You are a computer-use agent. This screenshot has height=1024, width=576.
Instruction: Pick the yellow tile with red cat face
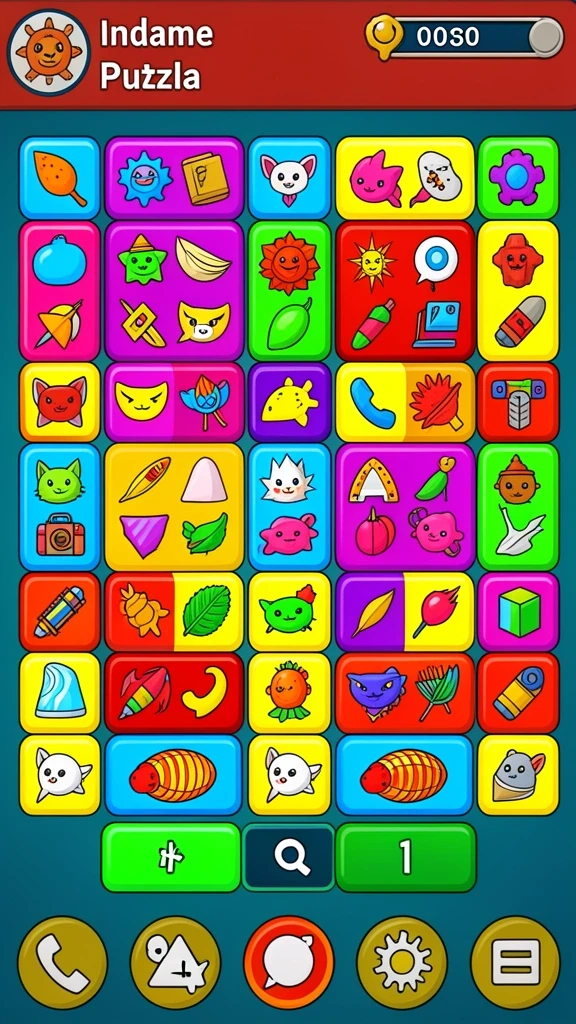(x=59, y=402)
